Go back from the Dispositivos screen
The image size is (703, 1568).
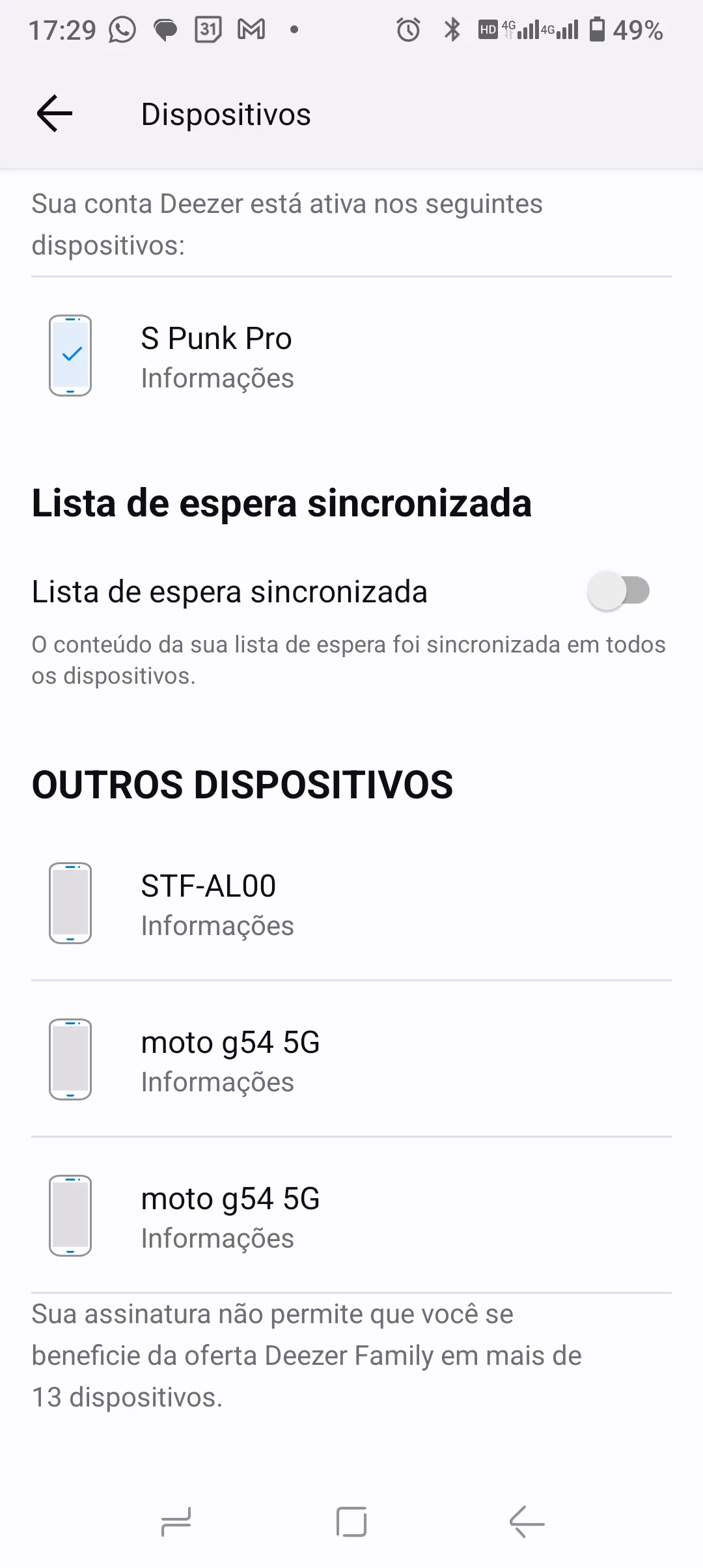55,114
